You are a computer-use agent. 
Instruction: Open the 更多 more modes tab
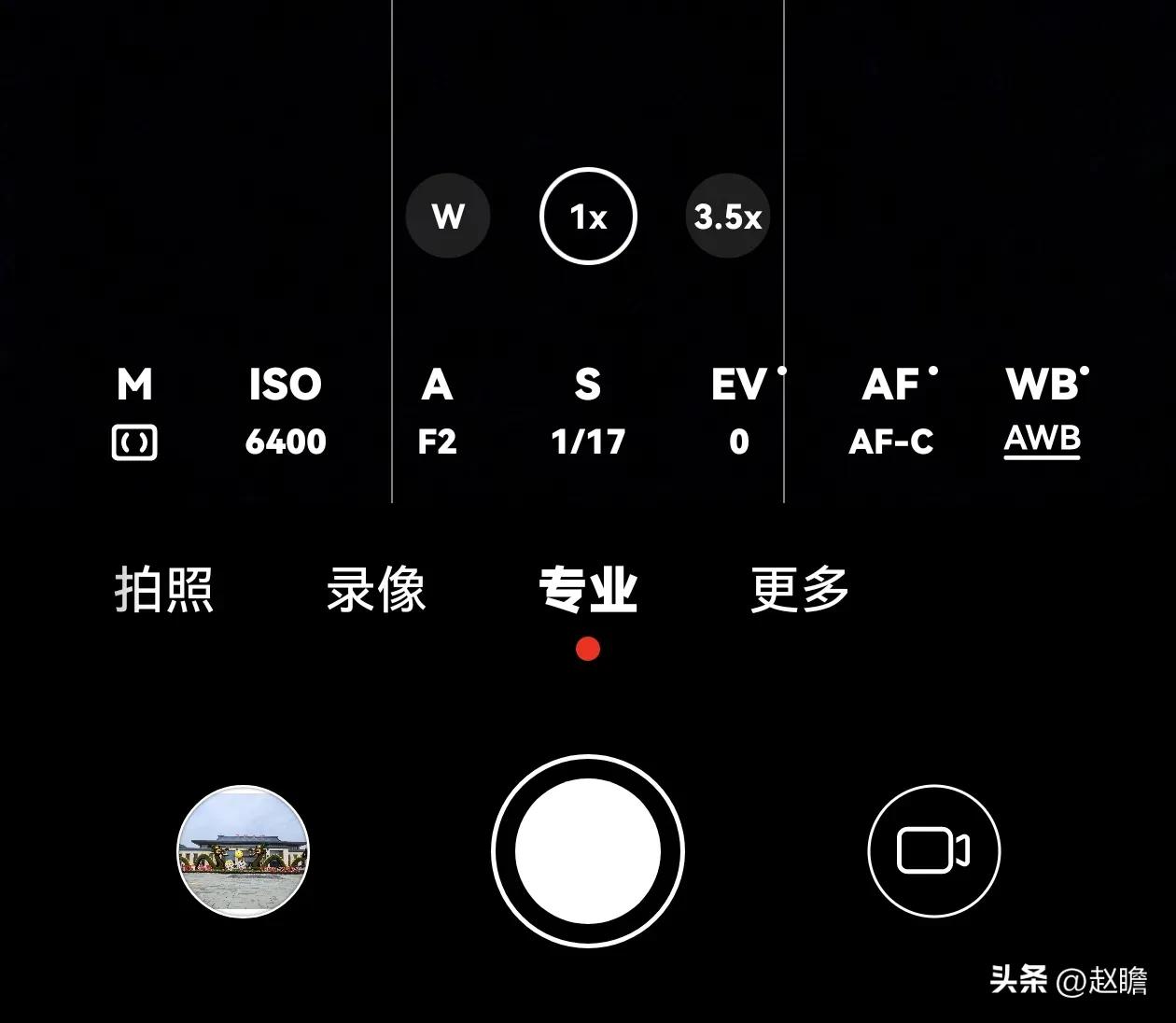click(x=800, y=590)
